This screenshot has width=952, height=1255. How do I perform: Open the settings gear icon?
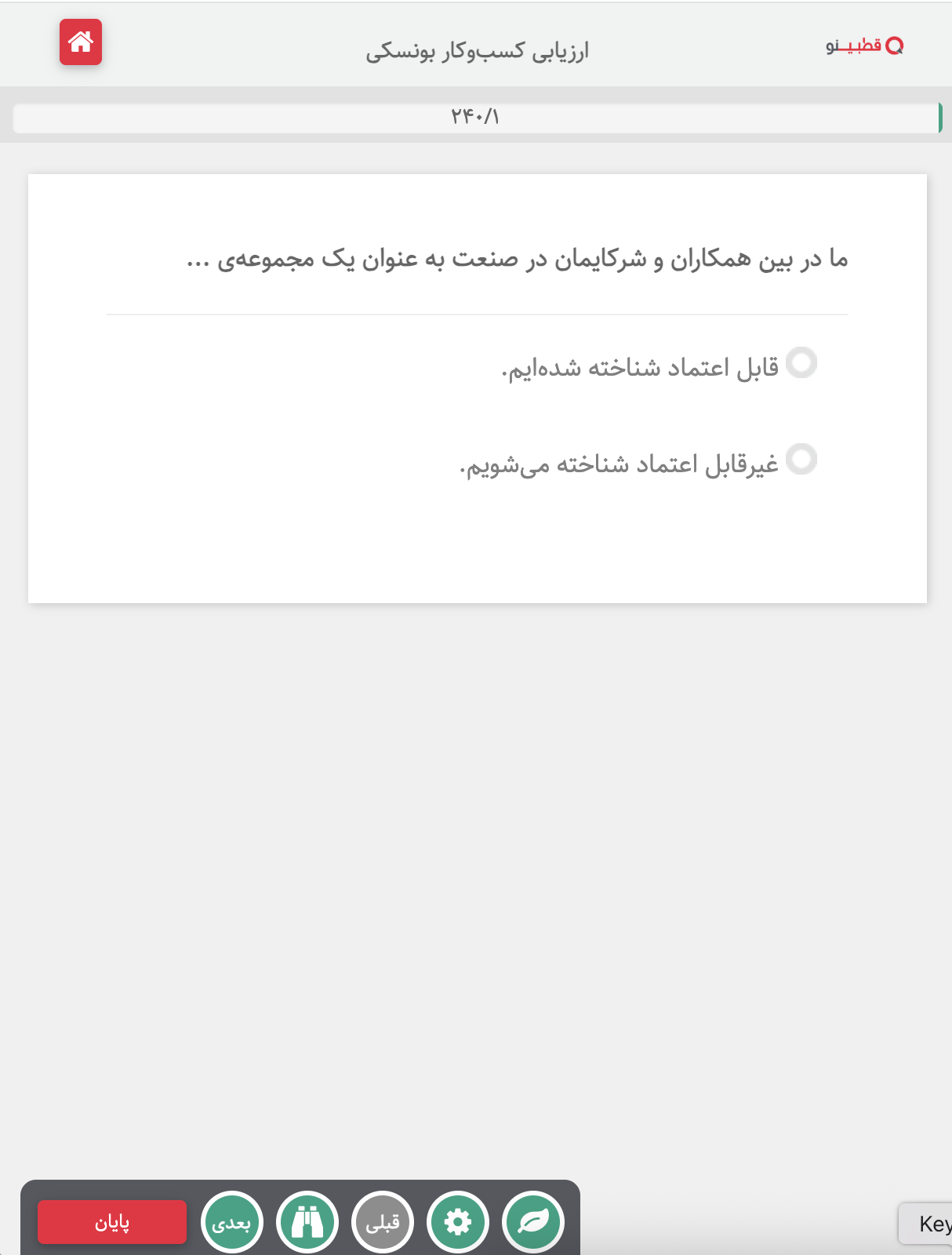click(458, 1222)
